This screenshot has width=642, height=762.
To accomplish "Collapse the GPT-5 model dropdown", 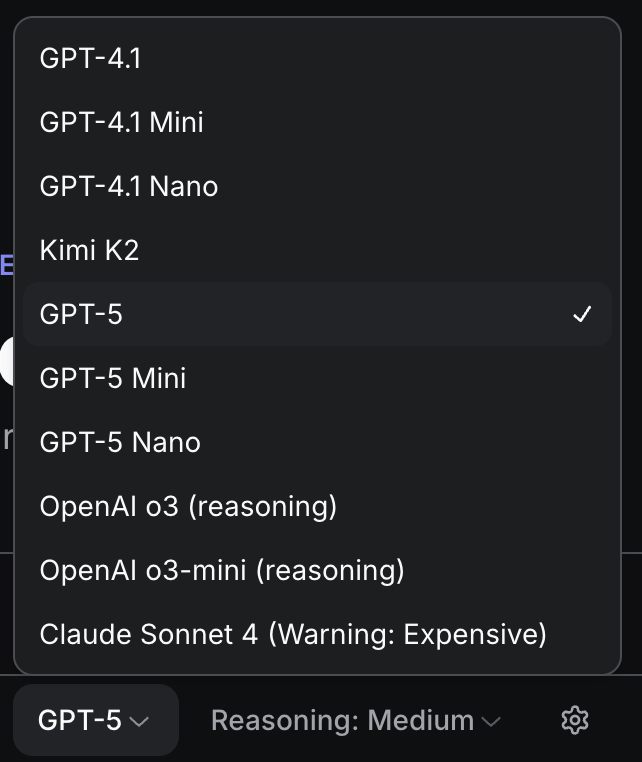I will click(x=95, y=720).
